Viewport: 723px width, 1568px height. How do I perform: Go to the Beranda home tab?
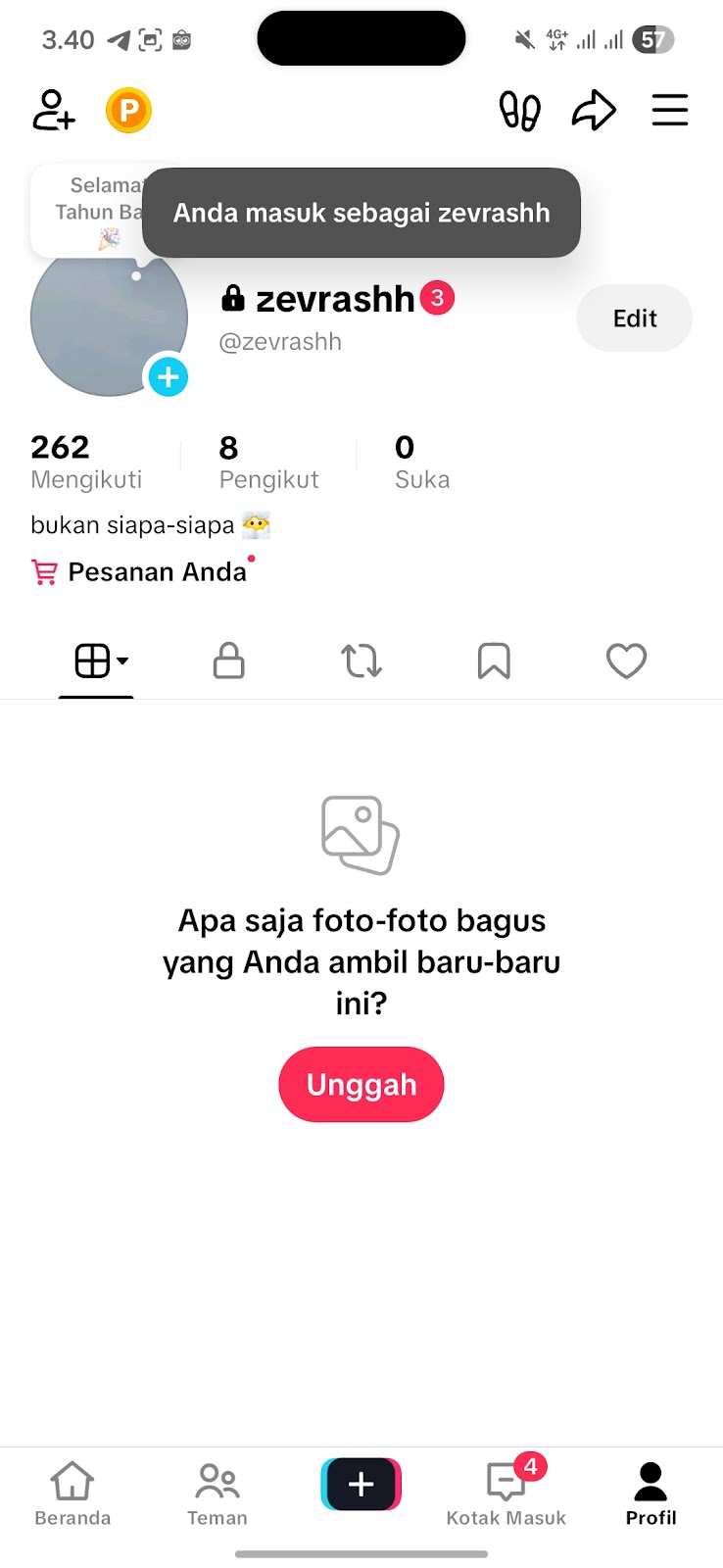[x=72, y=1494]
